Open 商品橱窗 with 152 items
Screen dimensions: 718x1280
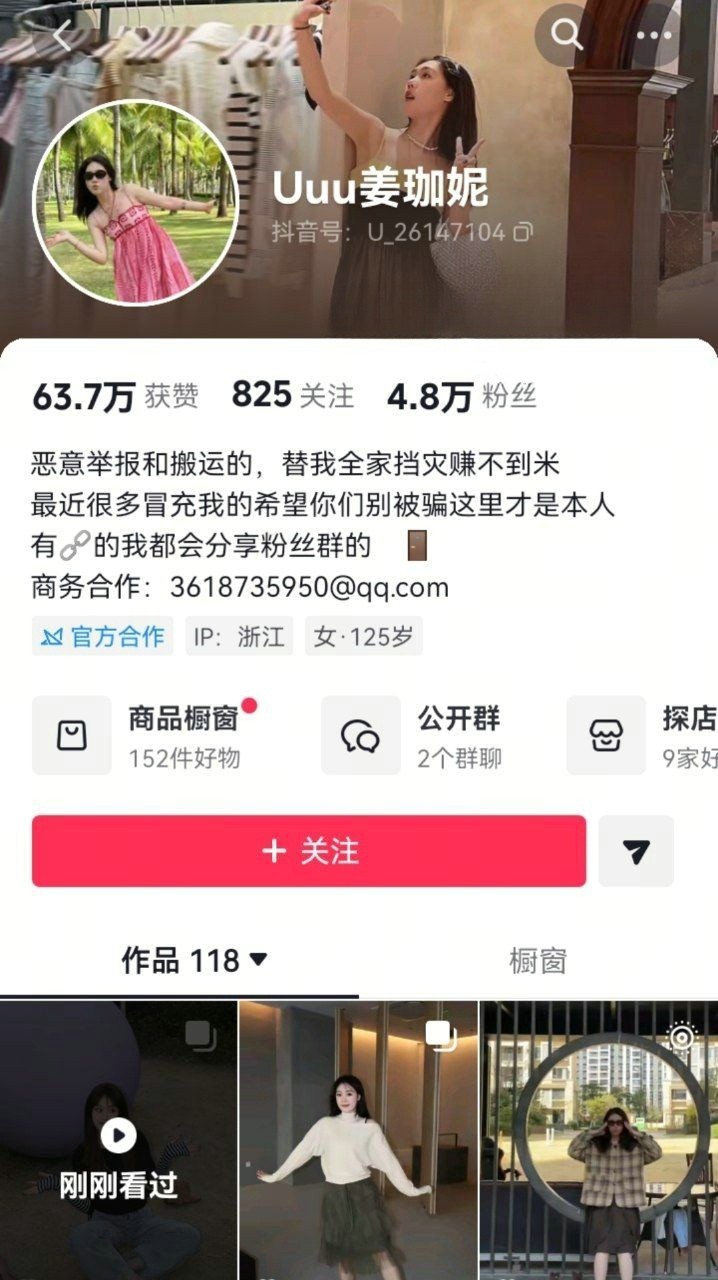coord(150,735)
